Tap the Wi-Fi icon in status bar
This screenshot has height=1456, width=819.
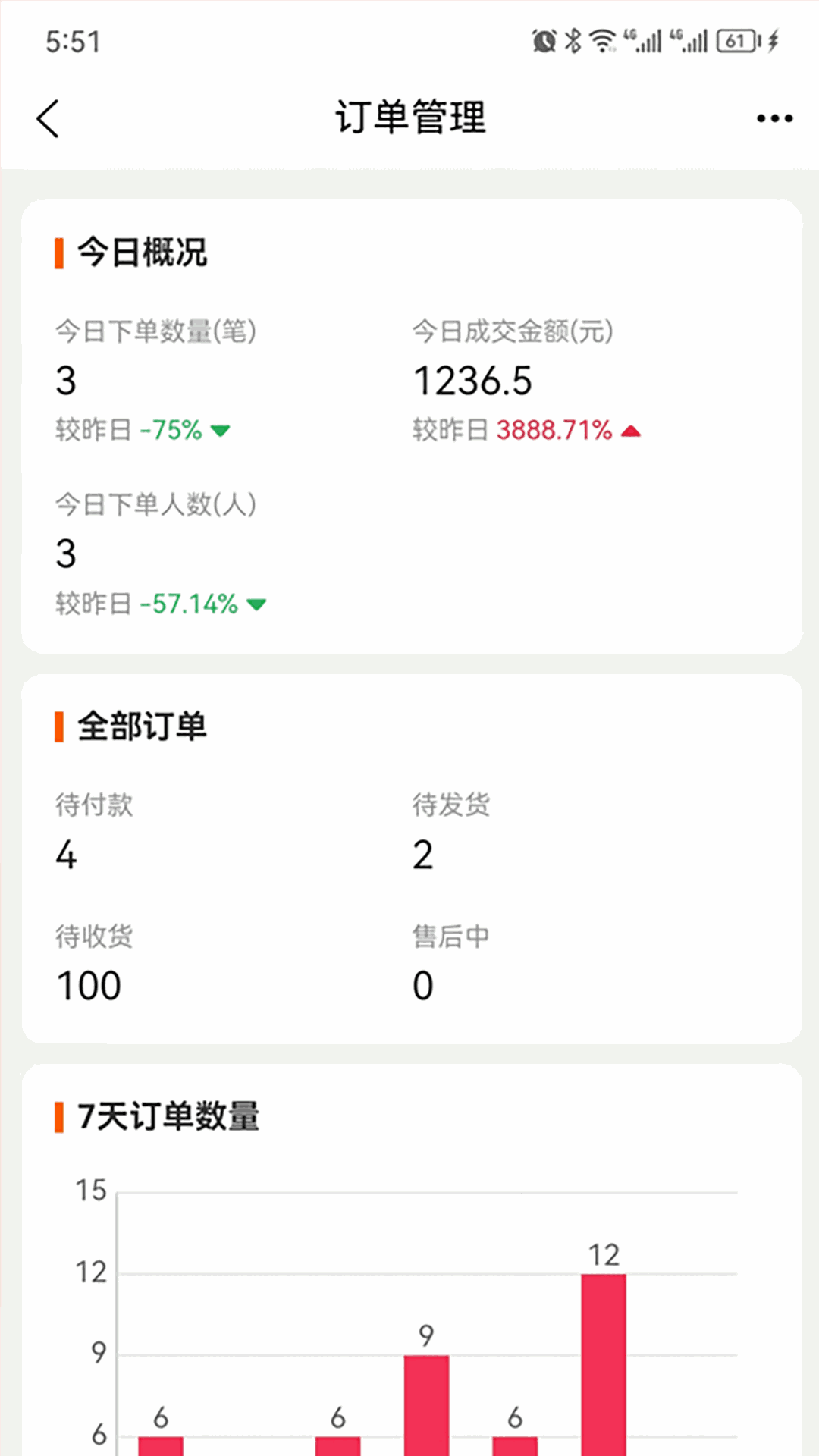point(603,40)
